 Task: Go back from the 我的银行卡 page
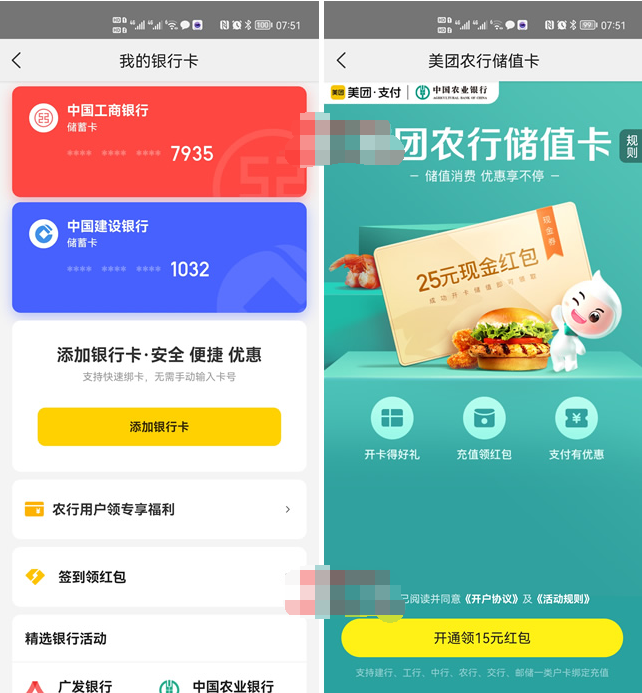pyautogui.click(x=16, y=61)
